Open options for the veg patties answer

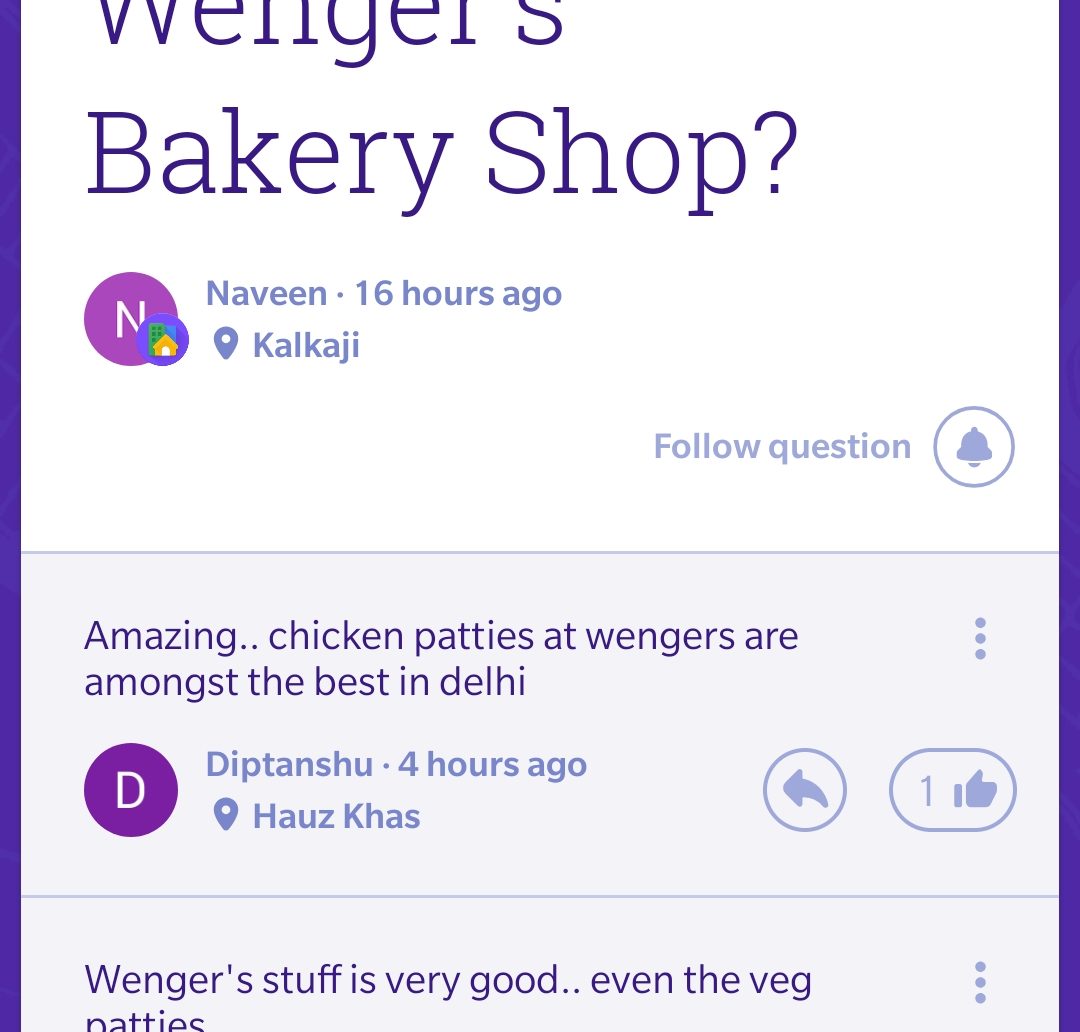tap(980, 982)
